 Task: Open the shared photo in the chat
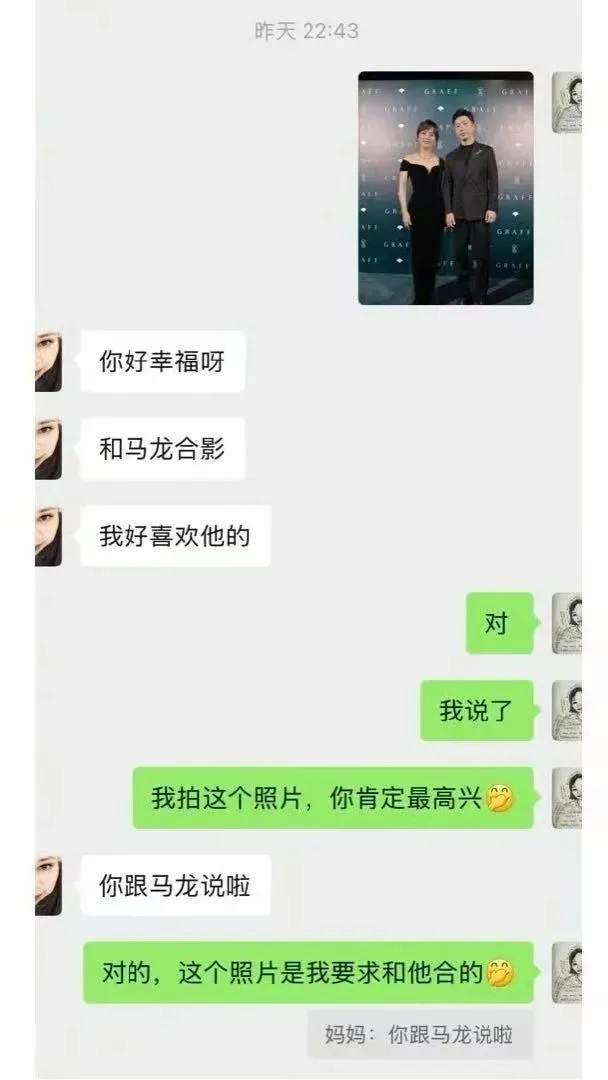pyautogui.click(x=445, y=188)
